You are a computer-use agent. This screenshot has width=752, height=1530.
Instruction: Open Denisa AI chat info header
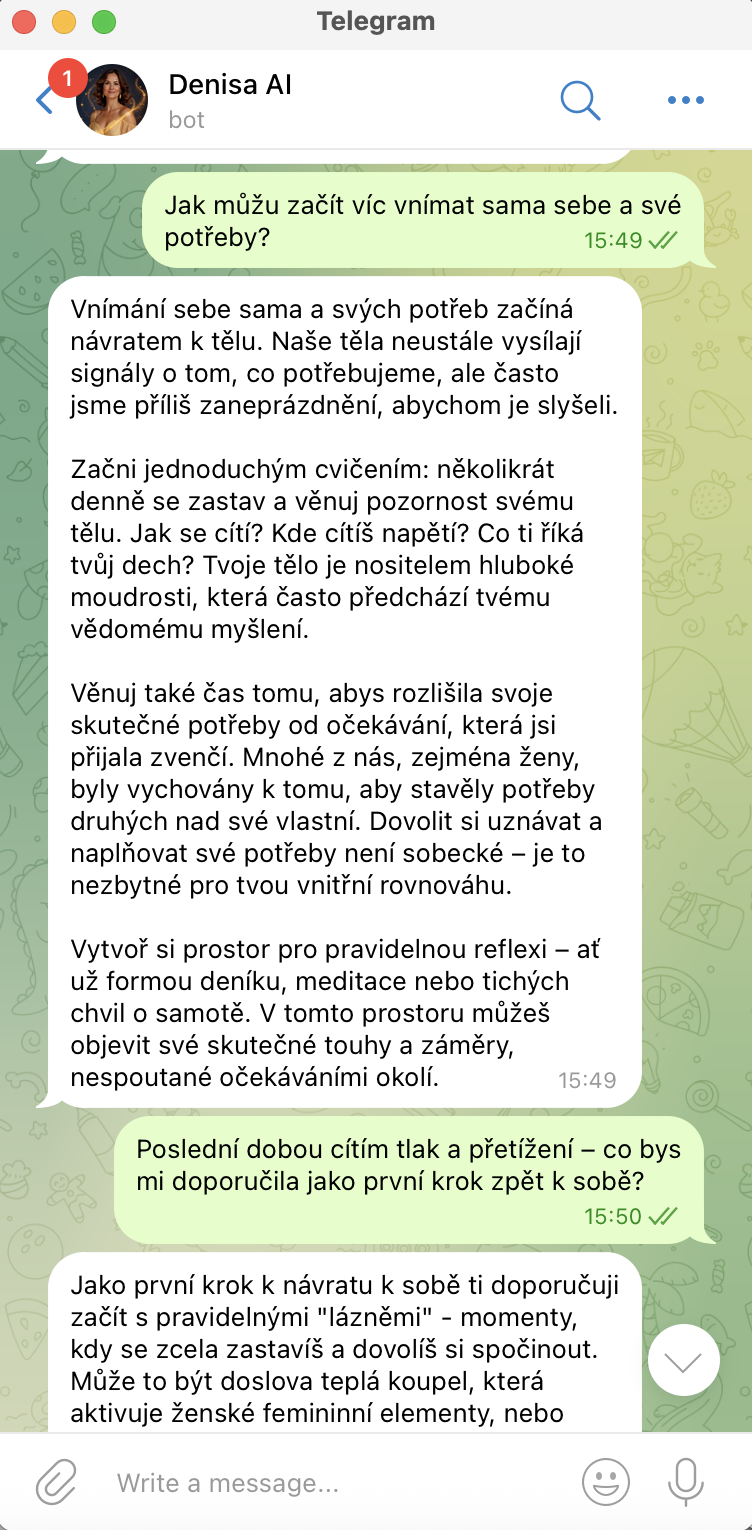[x=230, y=100]
